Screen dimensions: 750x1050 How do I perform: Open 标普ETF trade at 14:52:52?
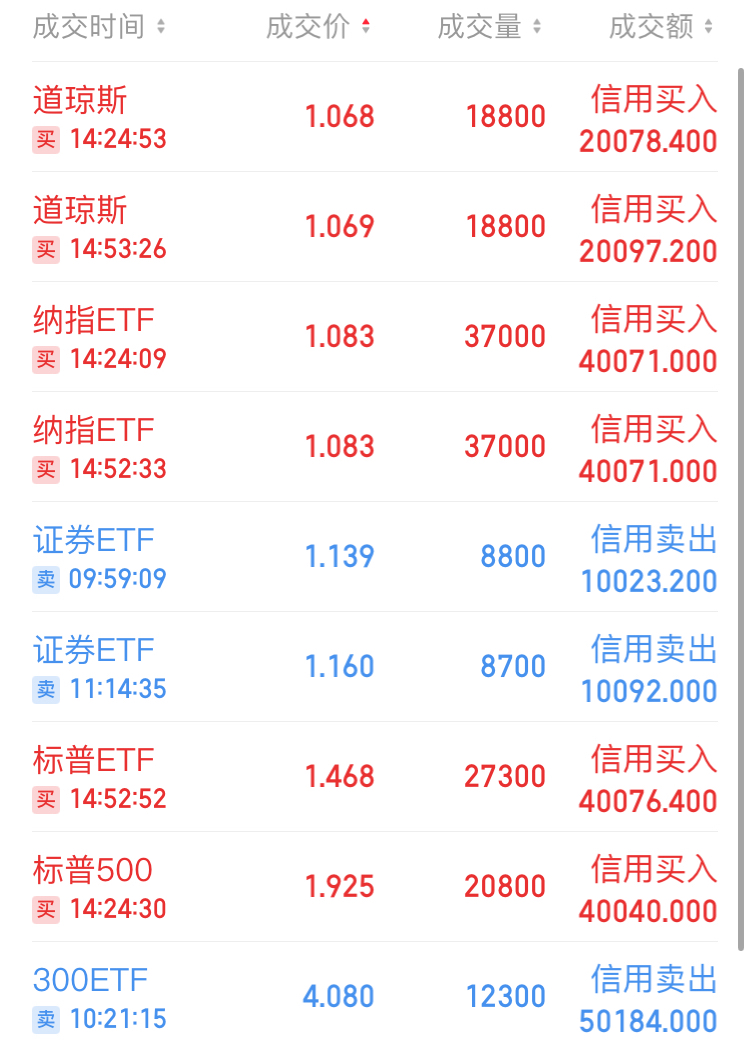click(x=374, y=777)
